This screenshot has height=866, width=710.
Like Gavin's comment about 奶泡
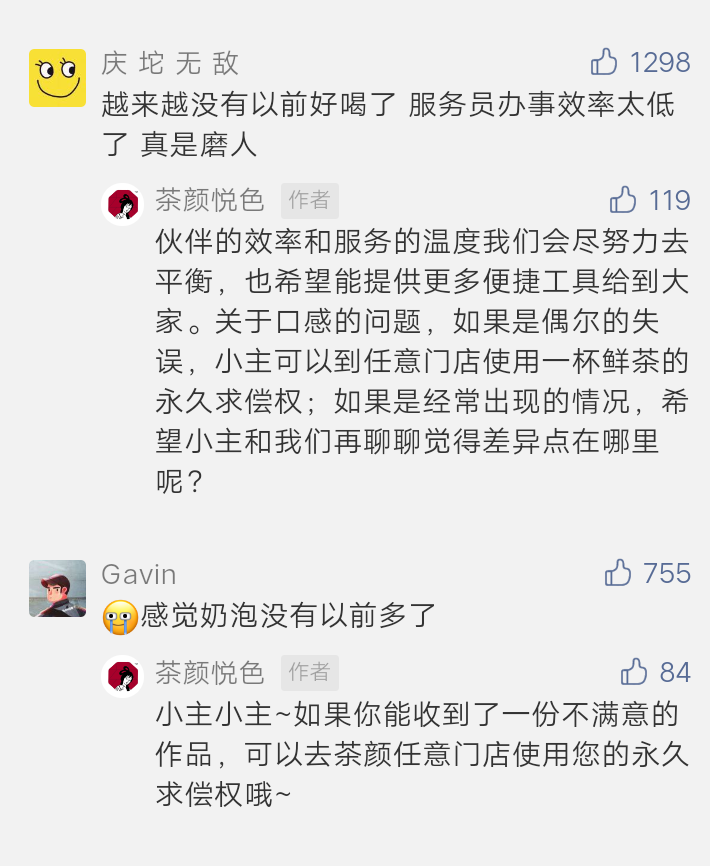tap(618, 573)
